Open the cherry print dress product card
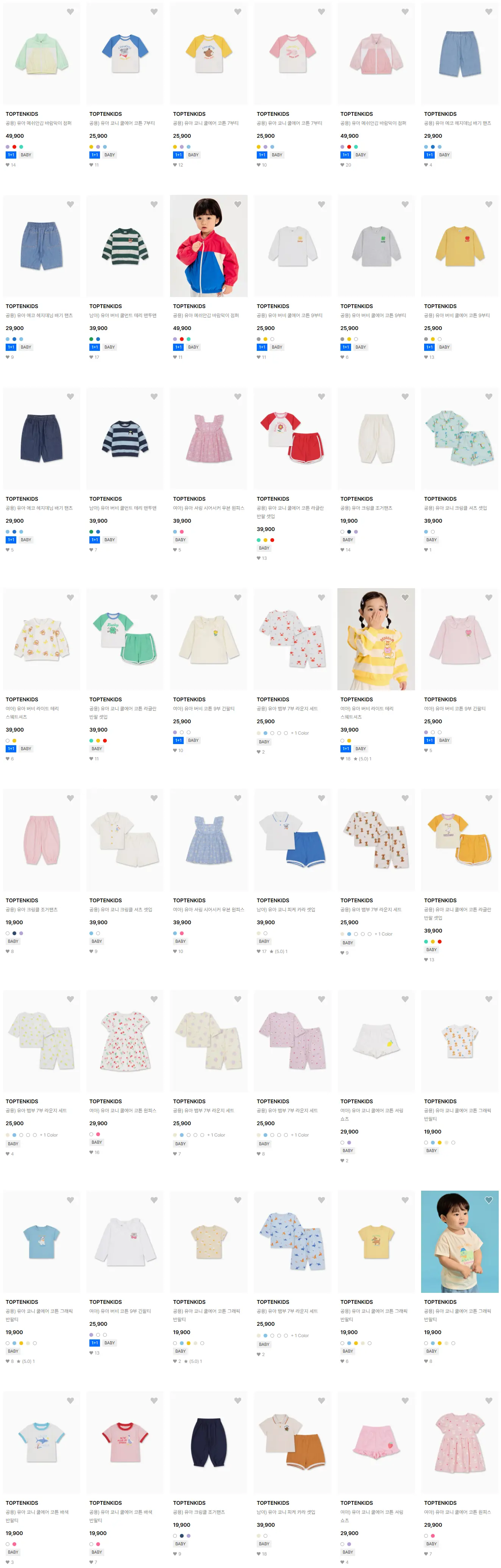 pos(125,1041)
